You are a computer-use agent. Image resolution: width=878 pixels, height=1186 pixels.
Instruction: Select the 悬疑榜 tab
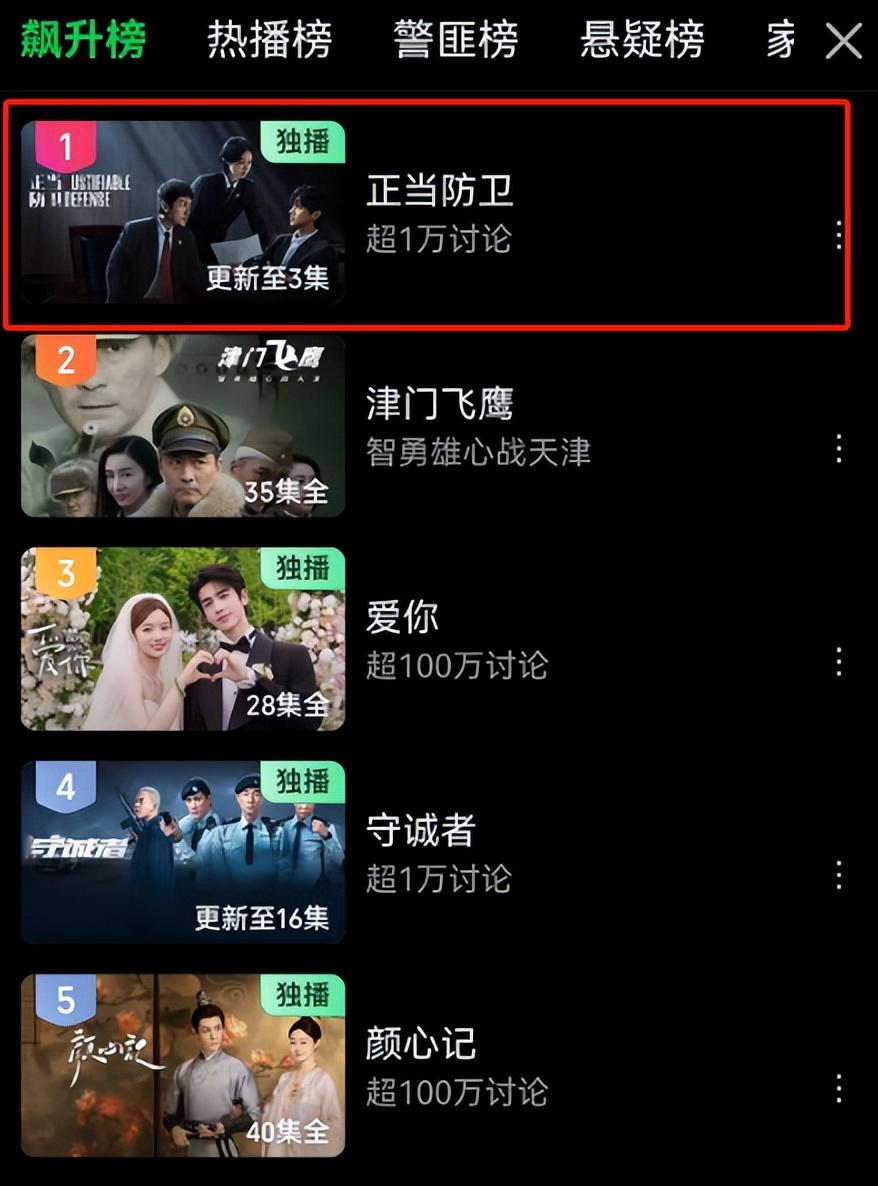tap(642, 41)
